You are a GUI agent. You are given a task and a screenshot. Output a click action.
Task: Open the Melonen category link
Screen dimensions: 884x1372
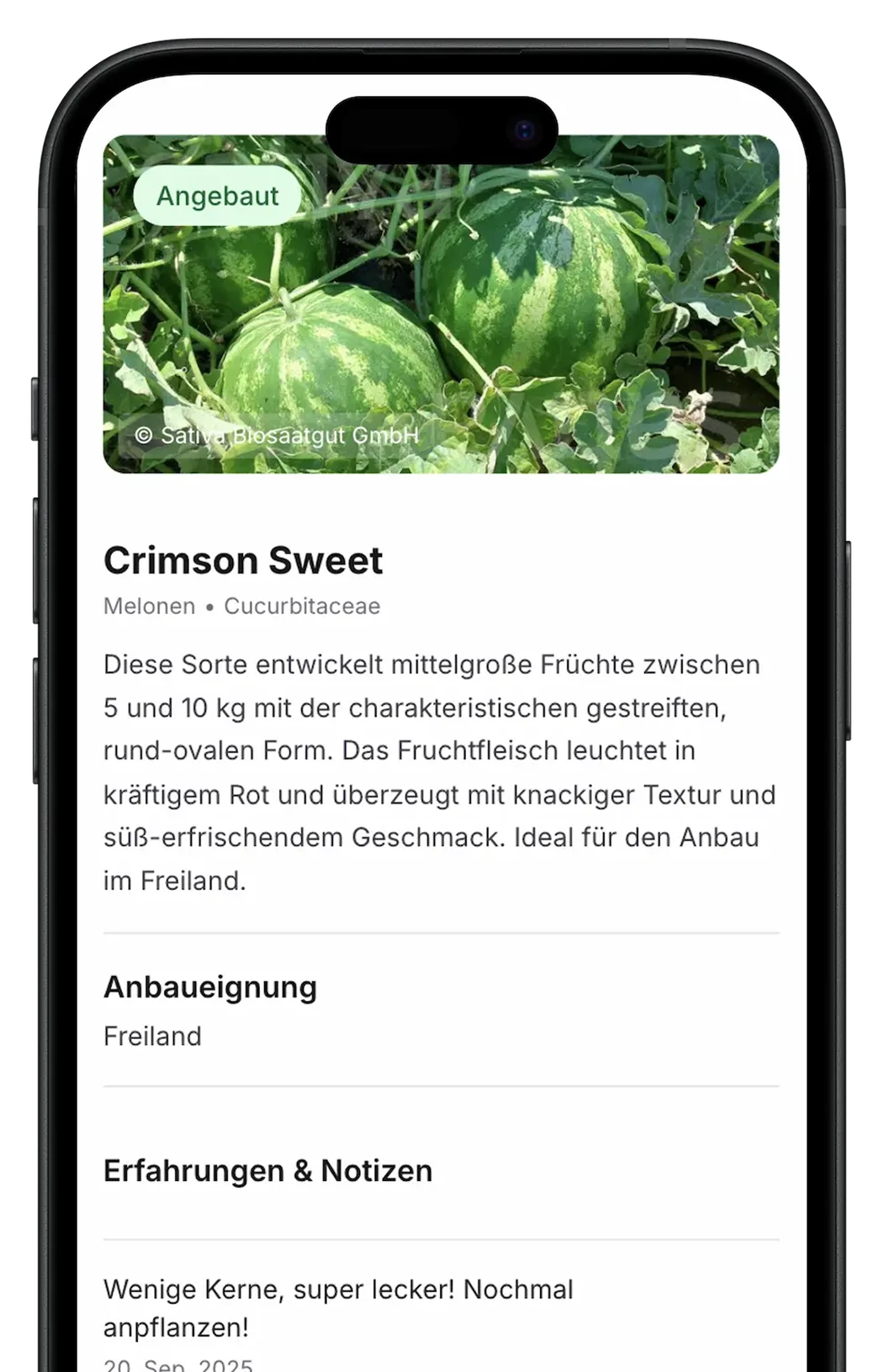148,606
